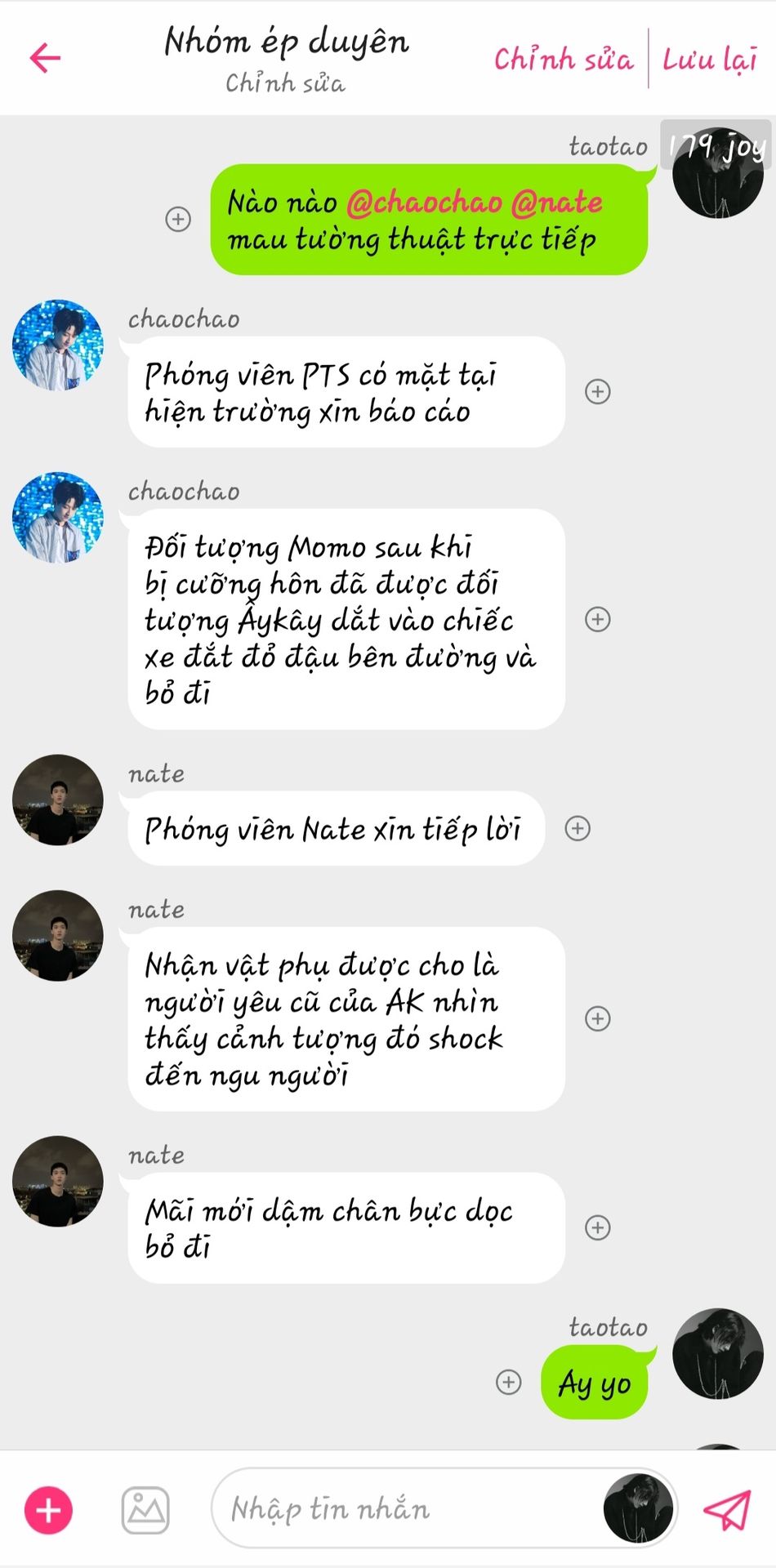
Task: Tap plus icon beside "Đối tượng Momo" message
Action: pyautogui.click(x=598, y=619)
